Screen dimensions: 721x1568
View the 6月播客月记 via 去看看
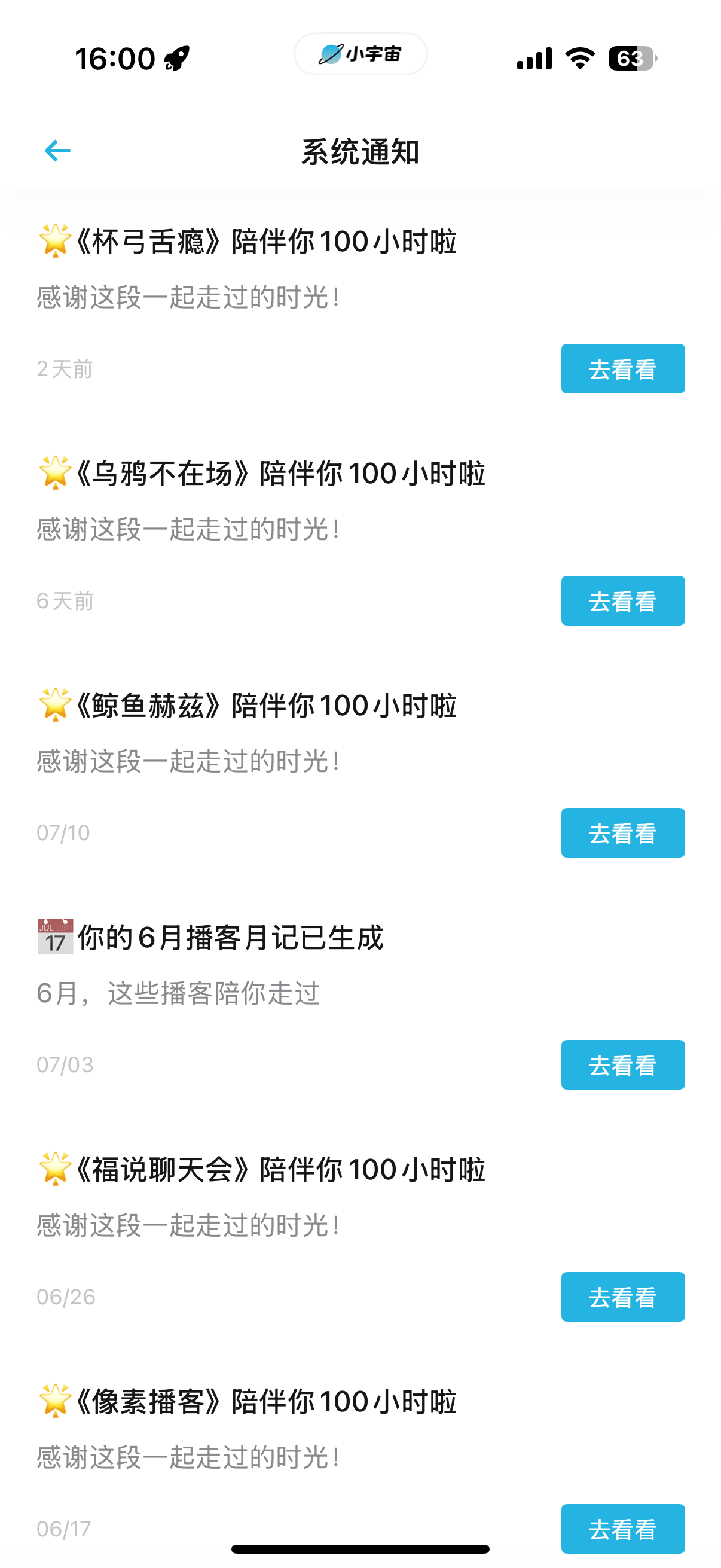coord(622,1064)
